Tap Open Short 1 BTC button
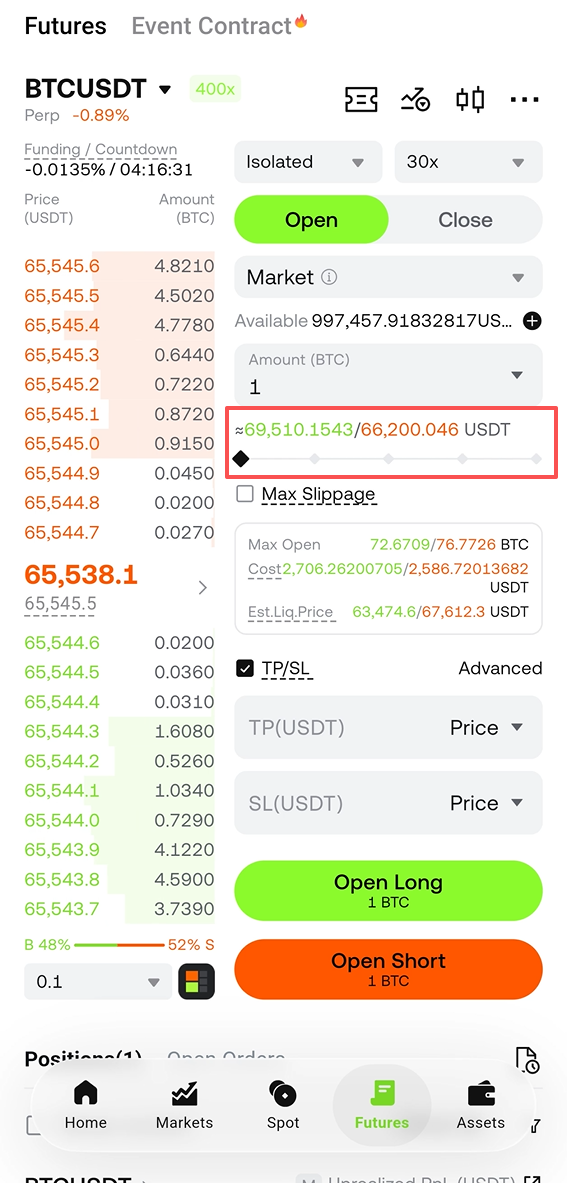Viewport: 567px width, 1183px height. (x=388, y=969)
